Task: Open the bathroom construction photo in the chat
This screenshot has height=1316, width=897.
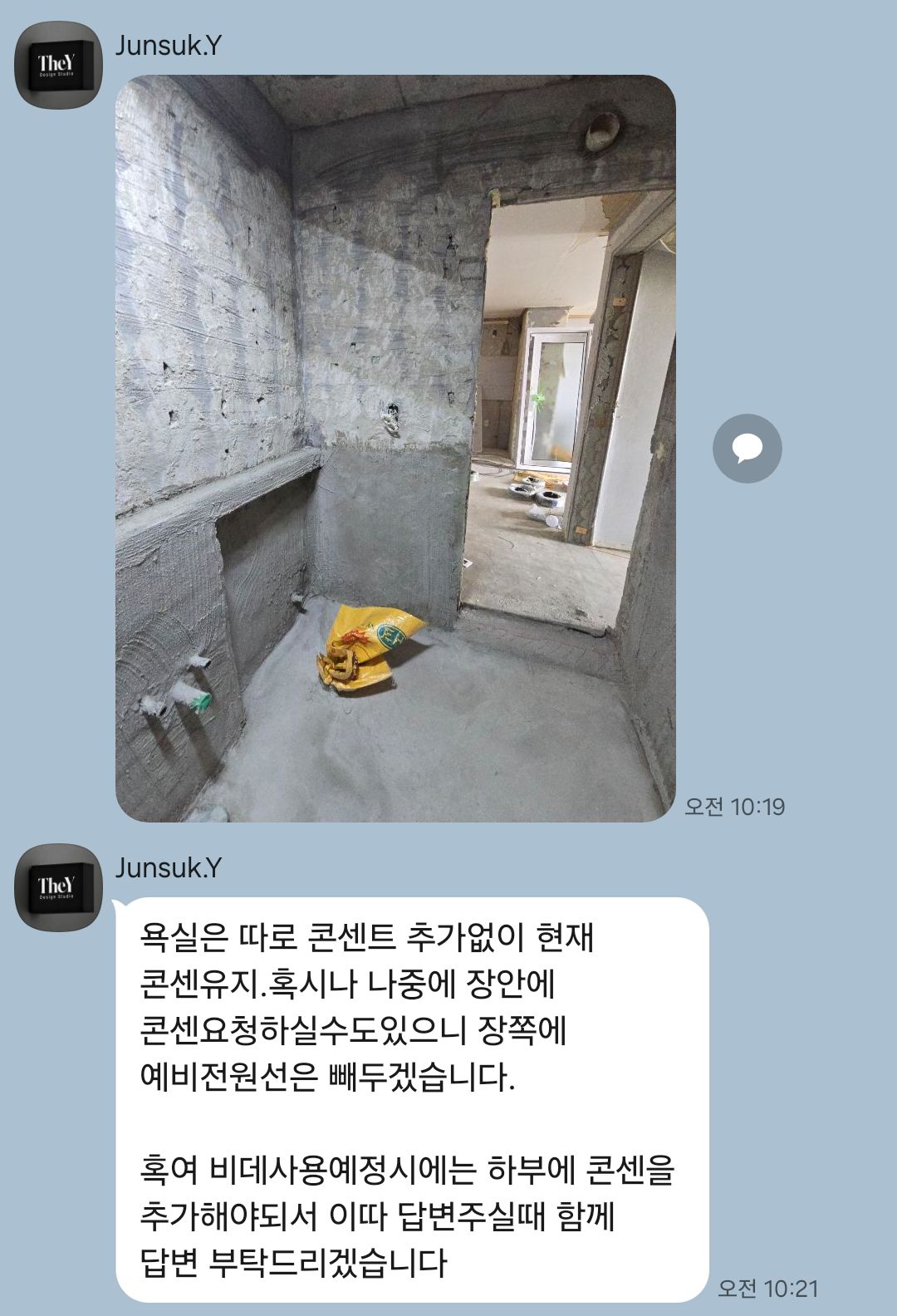Action: click(x=395, y=449)
